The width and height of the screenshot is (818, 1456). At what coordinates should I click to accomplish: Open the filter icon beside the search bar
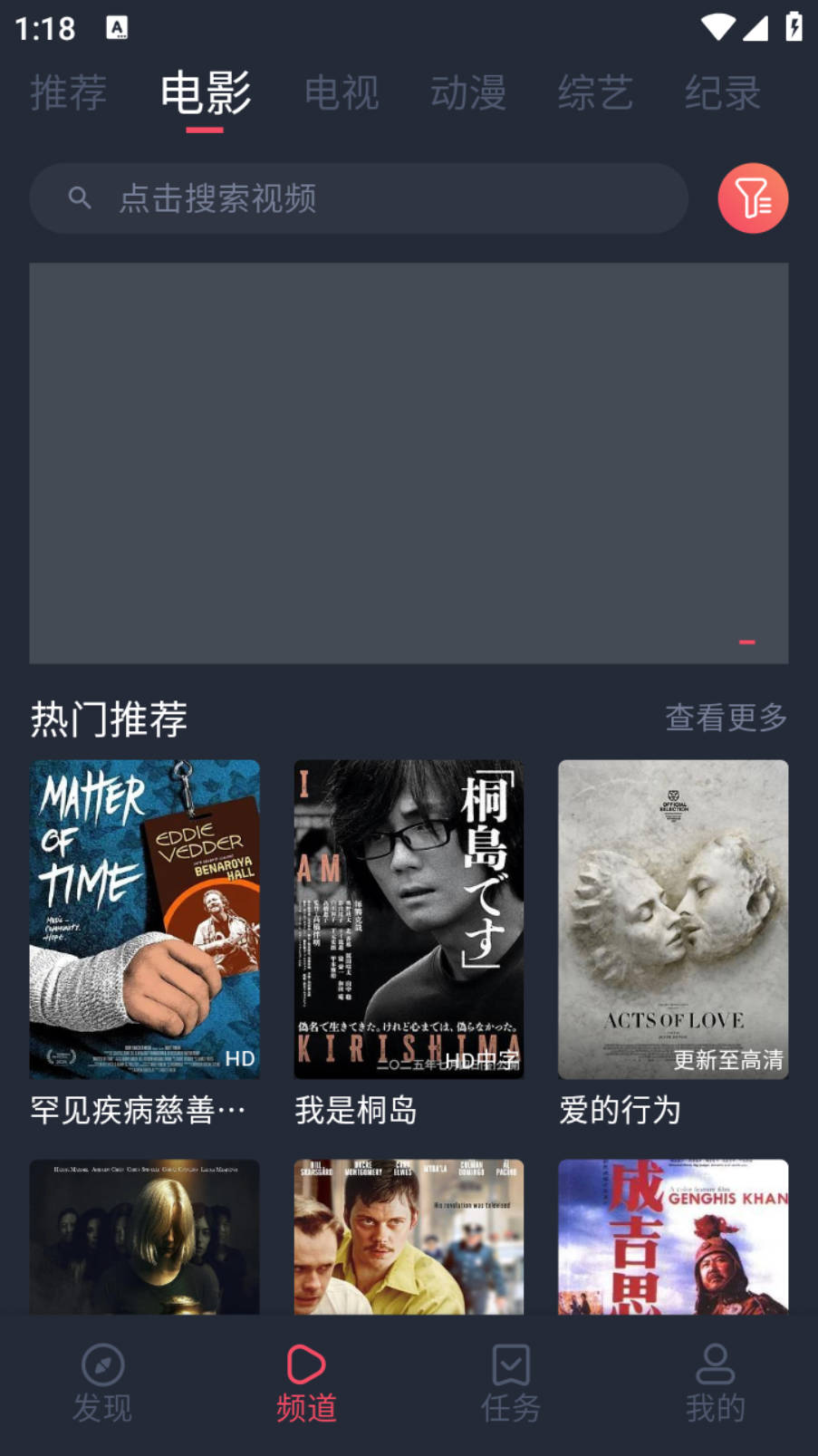click(x=753, y=198)
